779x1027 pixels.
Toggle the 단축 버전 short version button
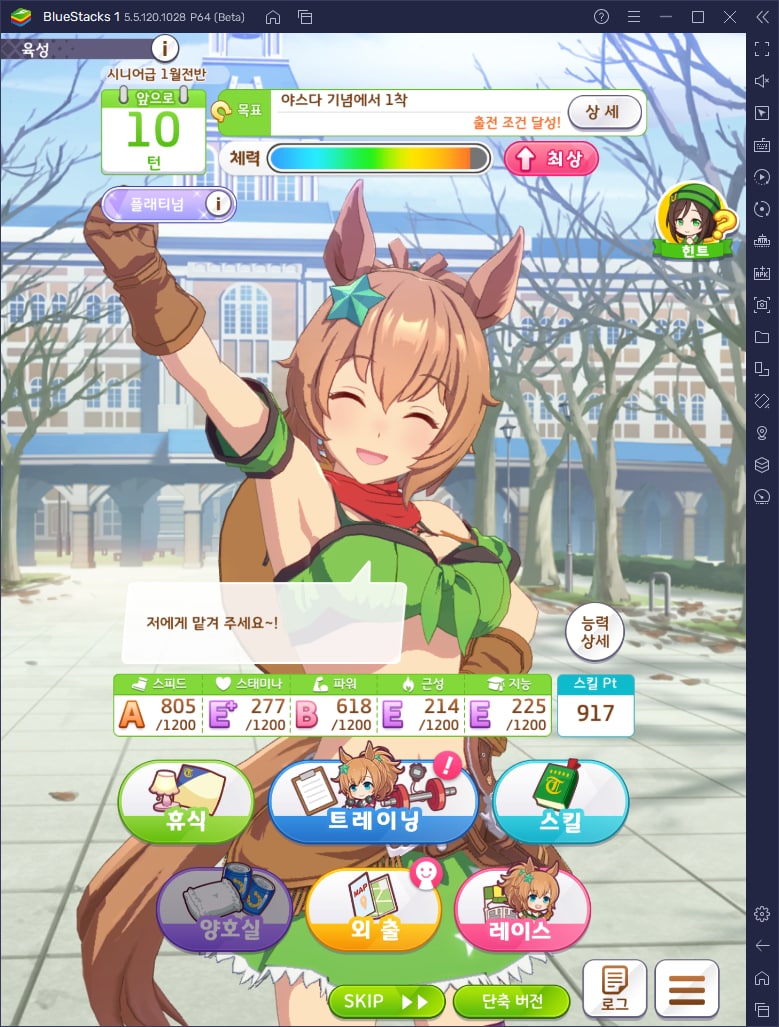511,1001
